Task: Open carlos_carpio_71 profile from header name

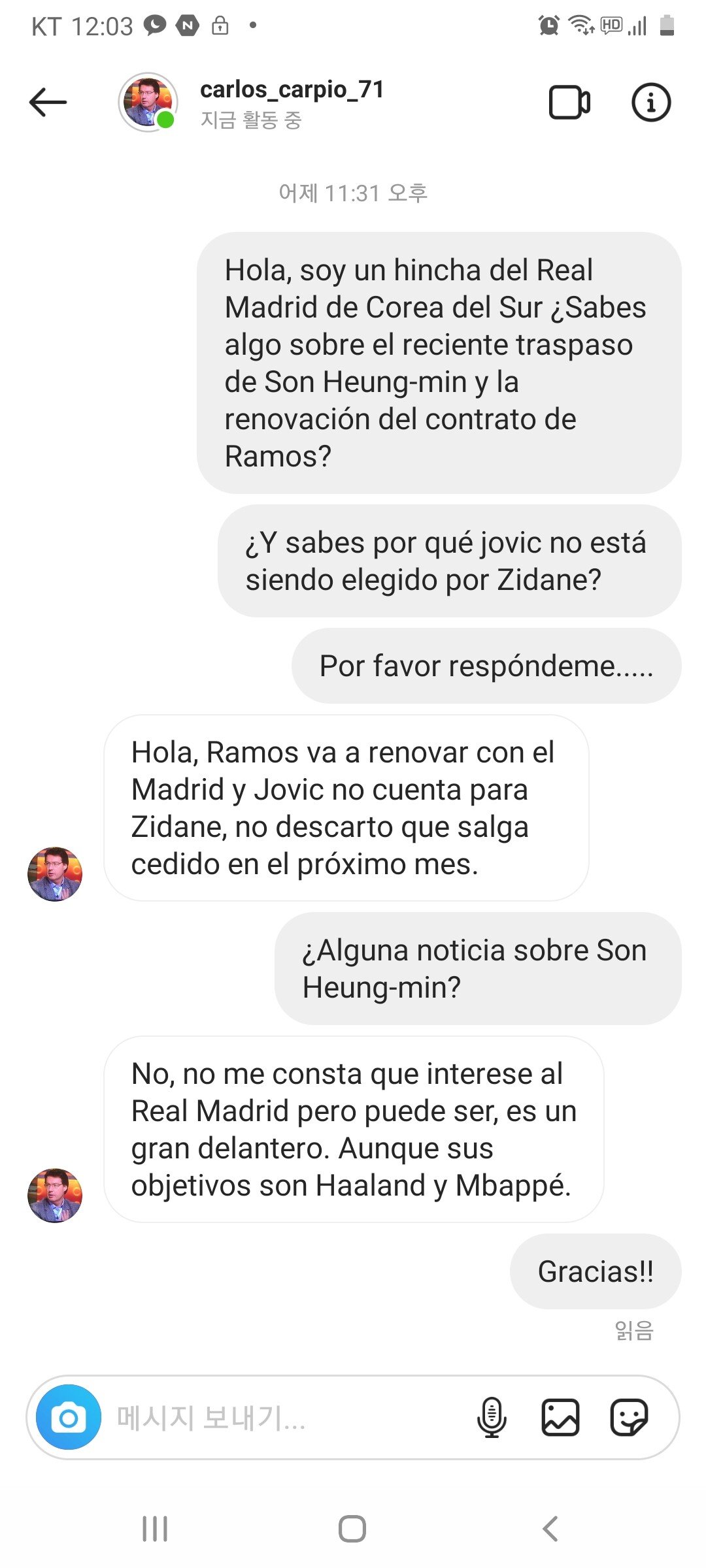Action: pos(292,90)
